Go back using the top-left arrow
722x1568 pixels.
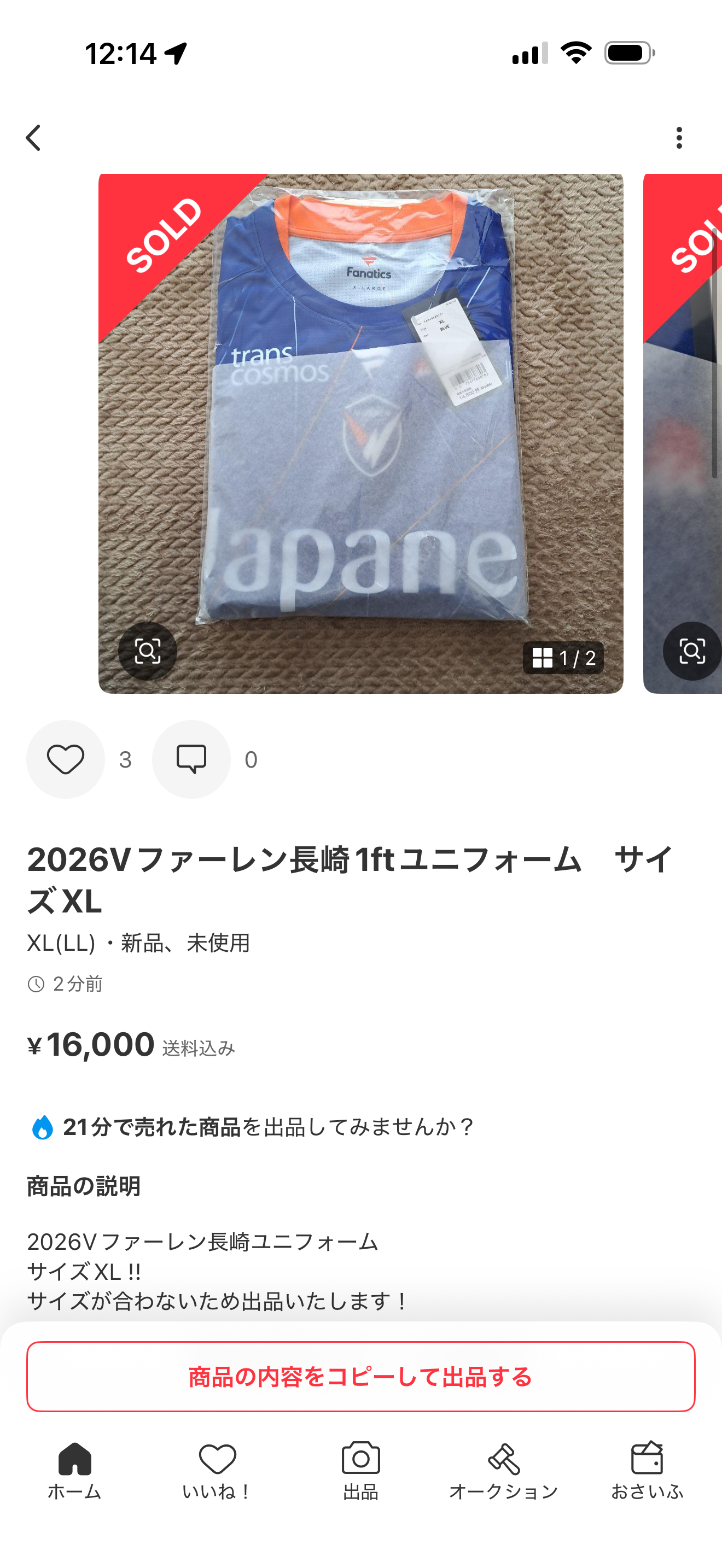coord(34,138)
